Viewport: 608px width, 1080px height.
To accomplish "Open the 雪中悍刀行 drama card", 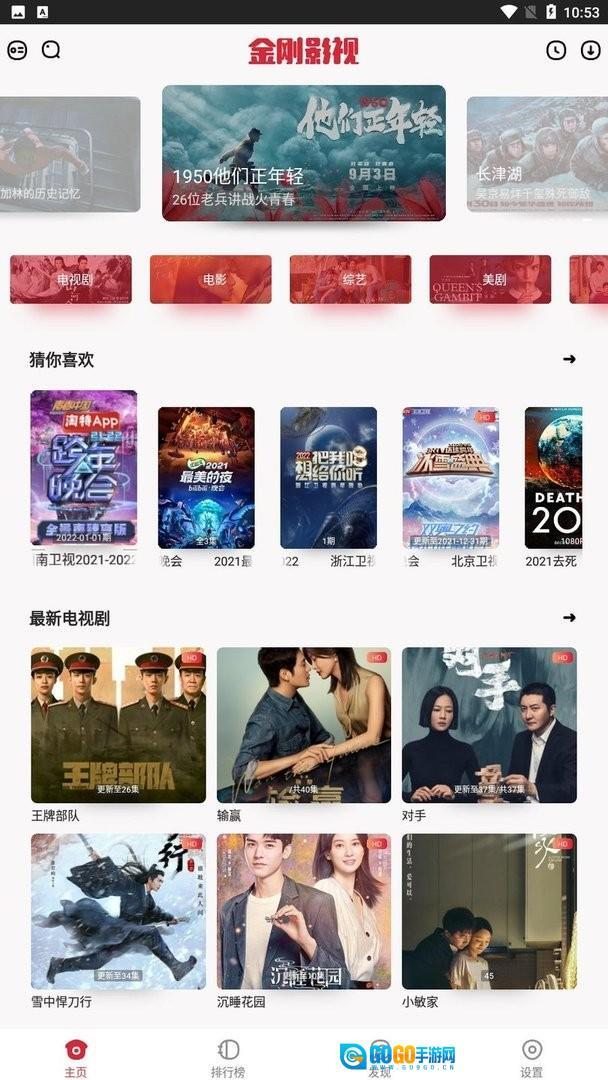I will coord(118,911).
